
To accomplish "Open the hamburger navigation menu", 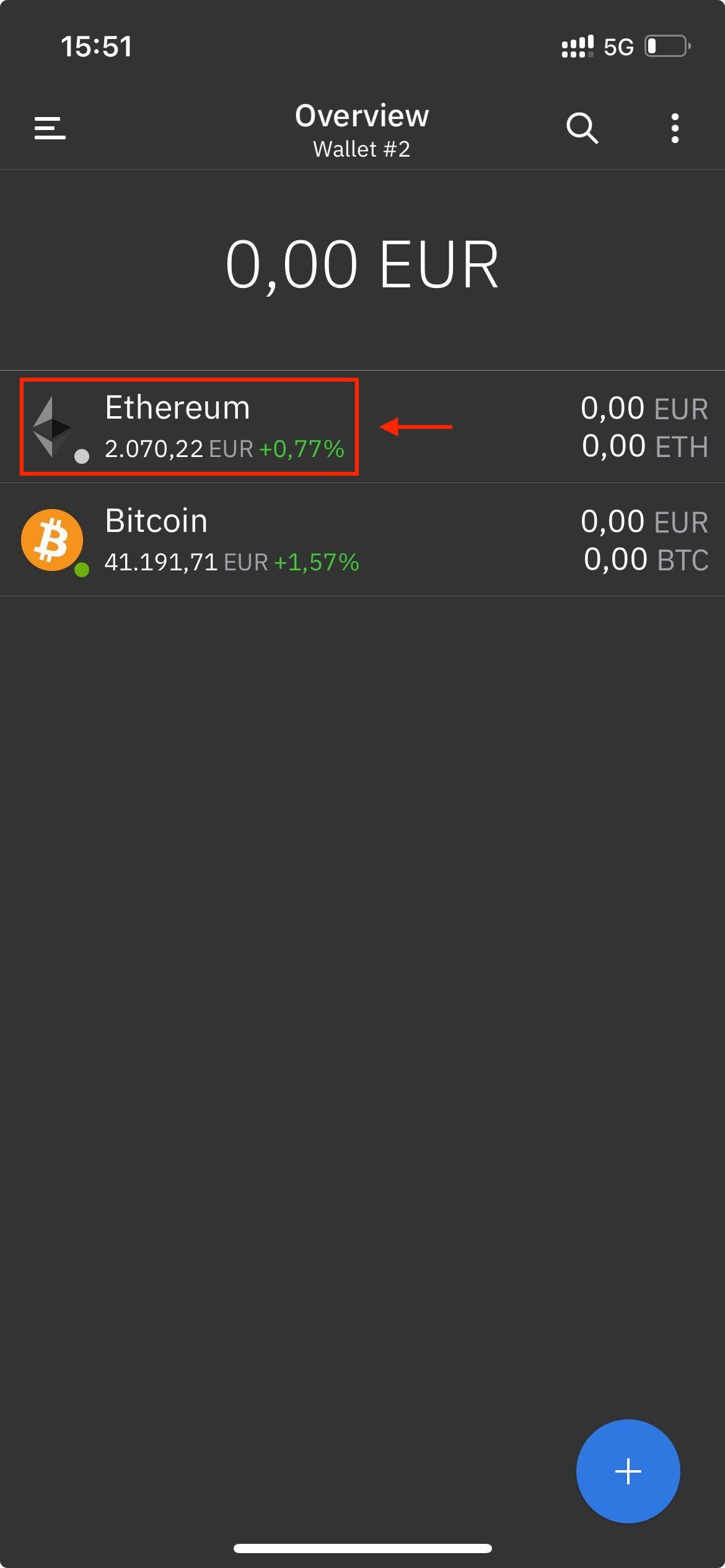I will 50,129.
